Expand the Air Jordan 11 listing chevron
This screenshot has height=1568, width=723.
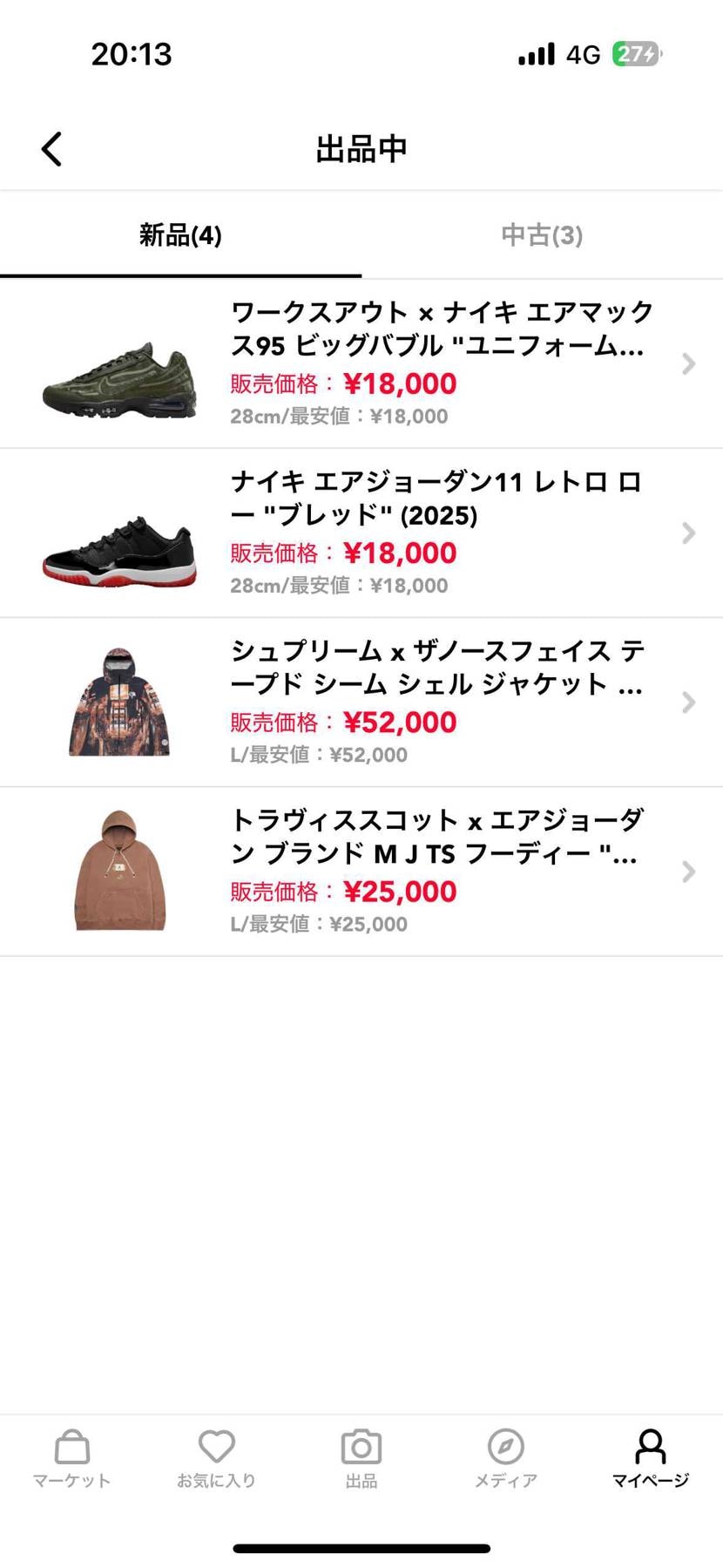689,533
